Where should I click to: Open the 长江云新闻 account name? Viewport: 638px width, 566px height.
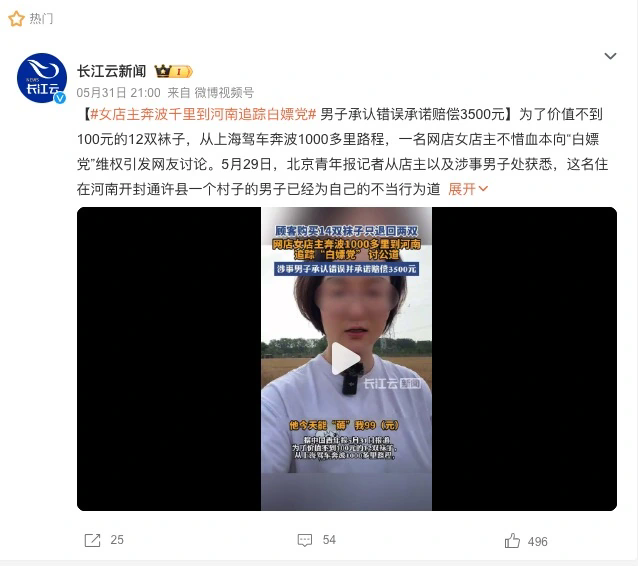111,71
